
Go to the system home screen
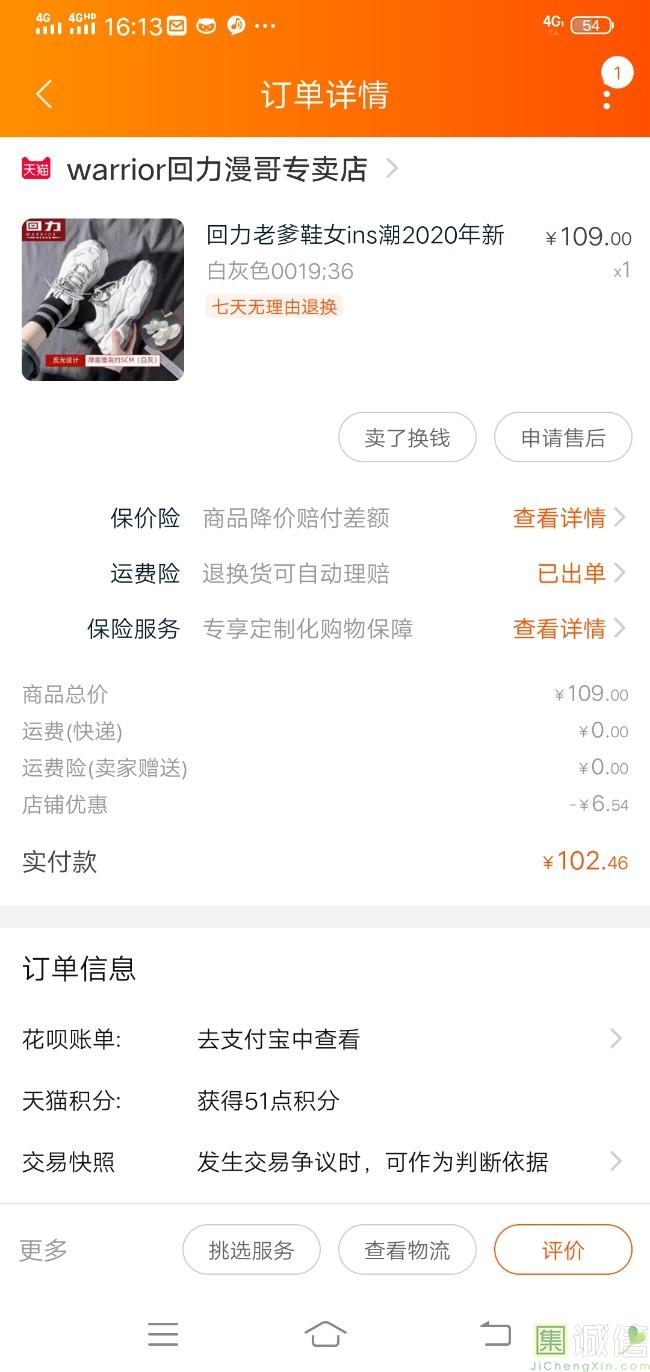pyautogui.click(x=325, y=1334)
